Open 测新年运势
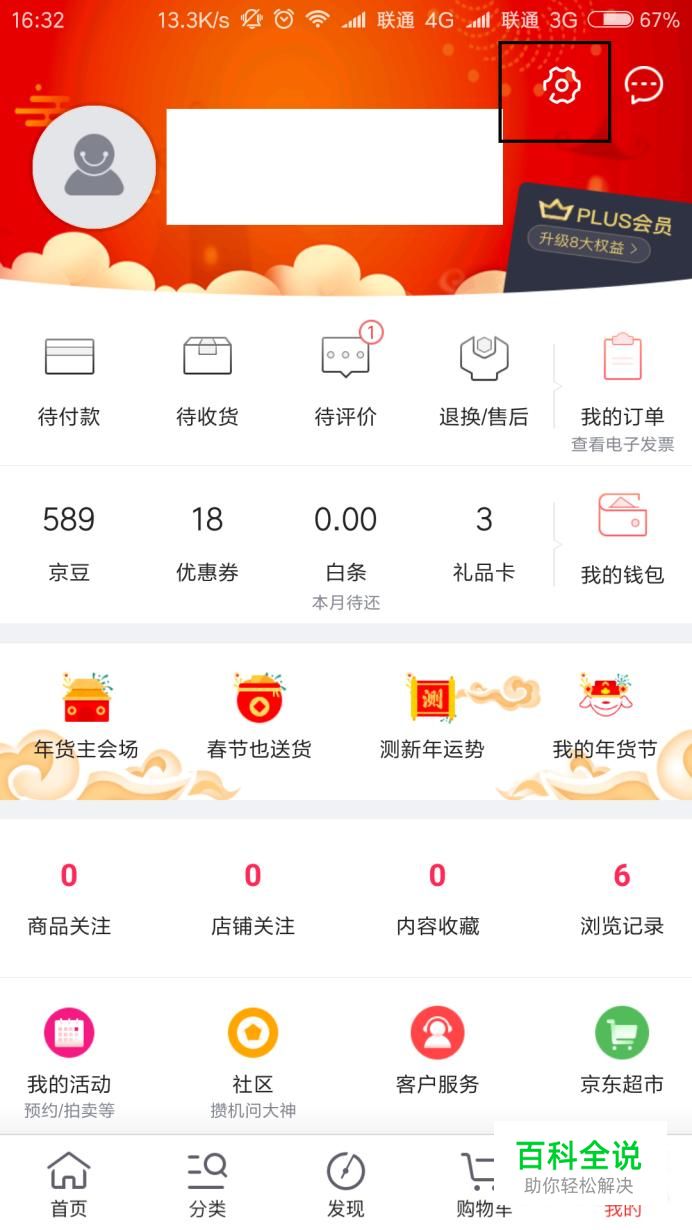Image resolution: width=692 pixels, height=1230 pixels. (432, 717)
